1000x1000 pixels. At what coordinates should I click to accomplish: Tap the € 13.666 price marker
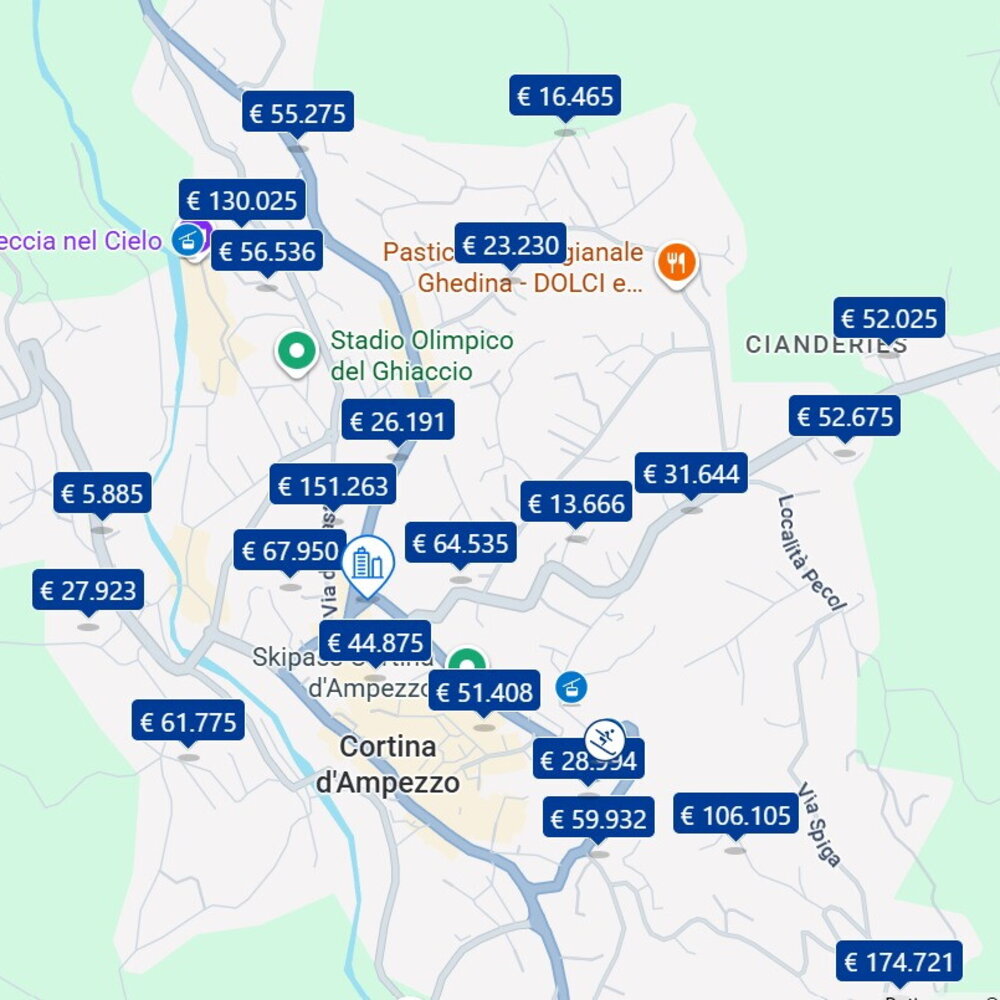pos(576,503)
